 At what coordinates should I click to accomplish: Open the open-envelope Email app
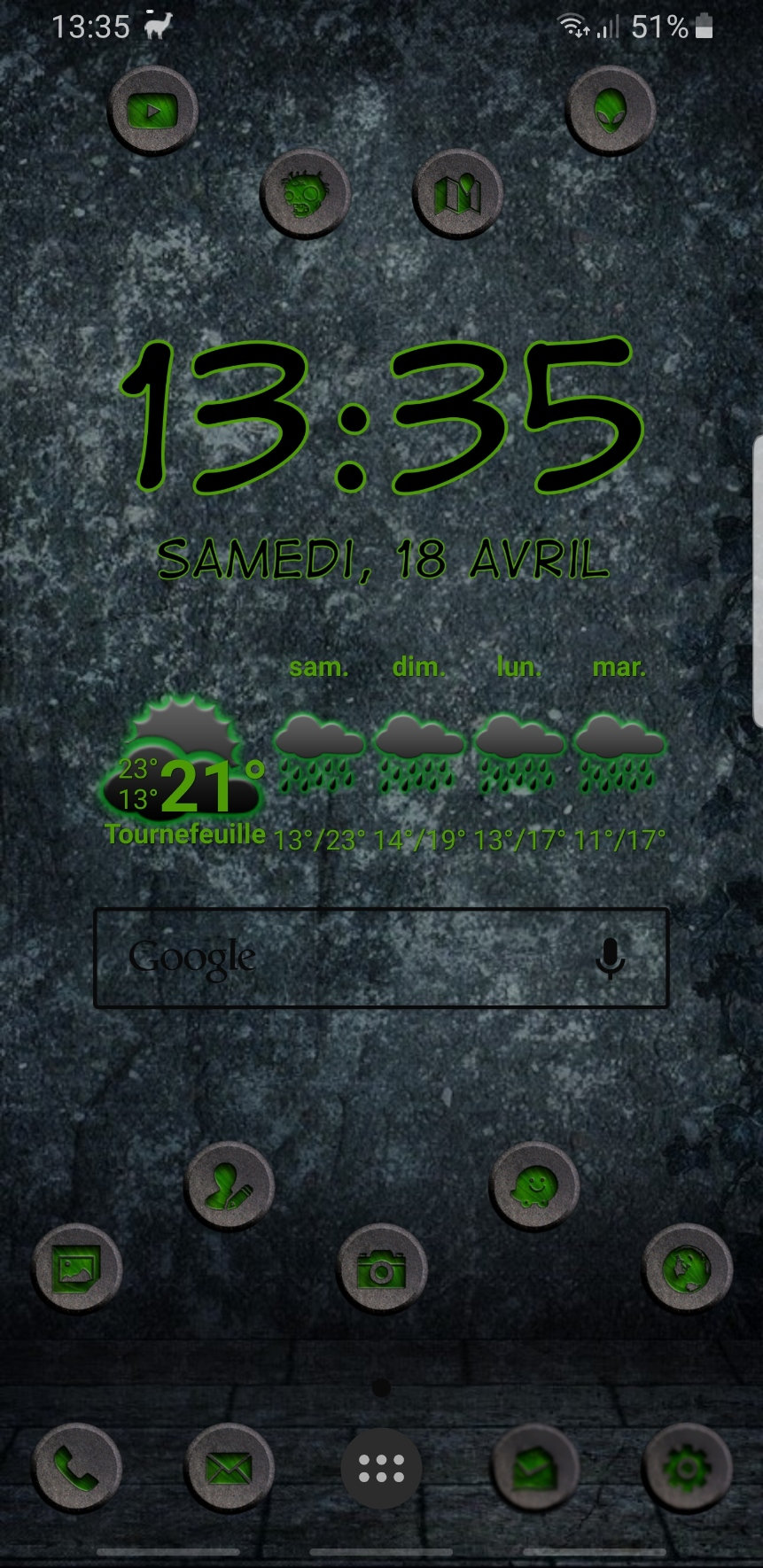pyautogui.click(x=533, y=1468)
